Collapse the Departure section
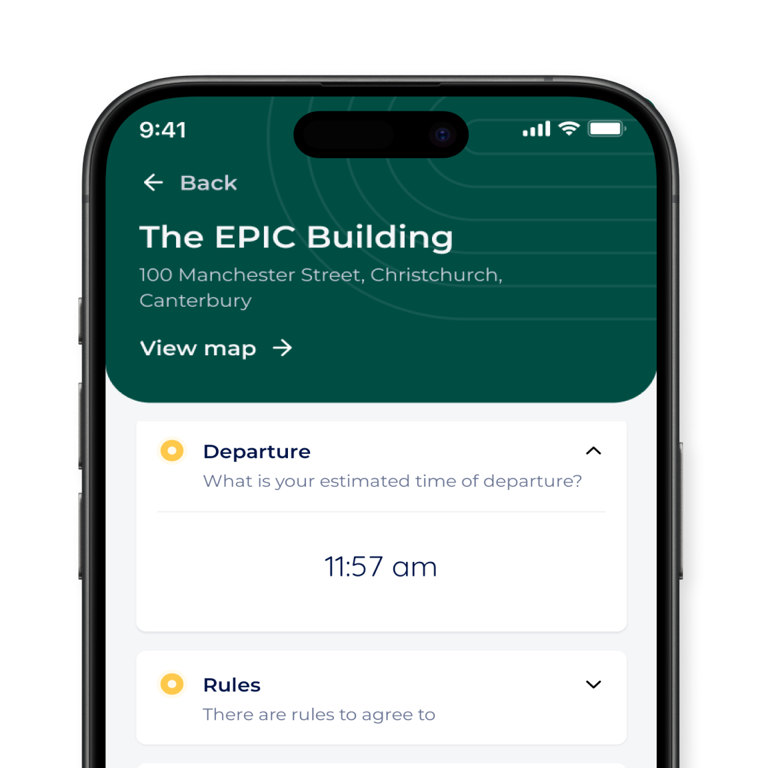The image size is (774, 768). (593, 451)
